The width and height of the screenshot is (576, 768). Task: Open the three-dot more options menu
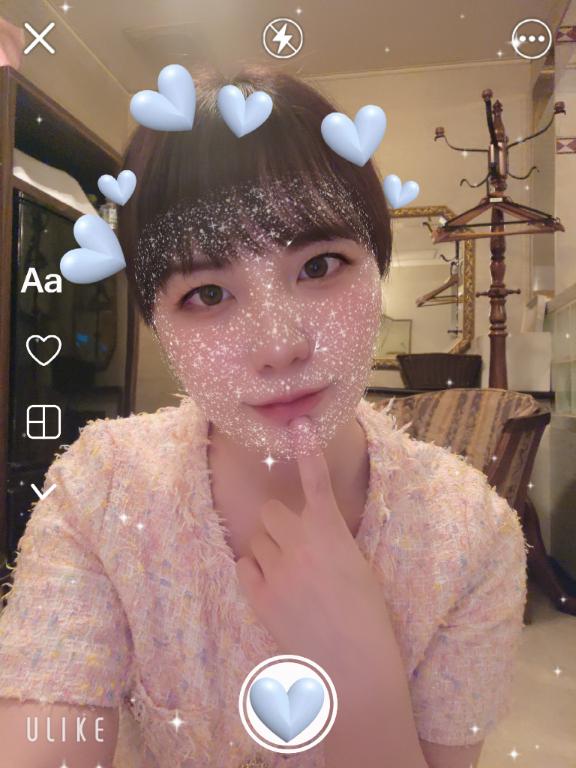531,39
